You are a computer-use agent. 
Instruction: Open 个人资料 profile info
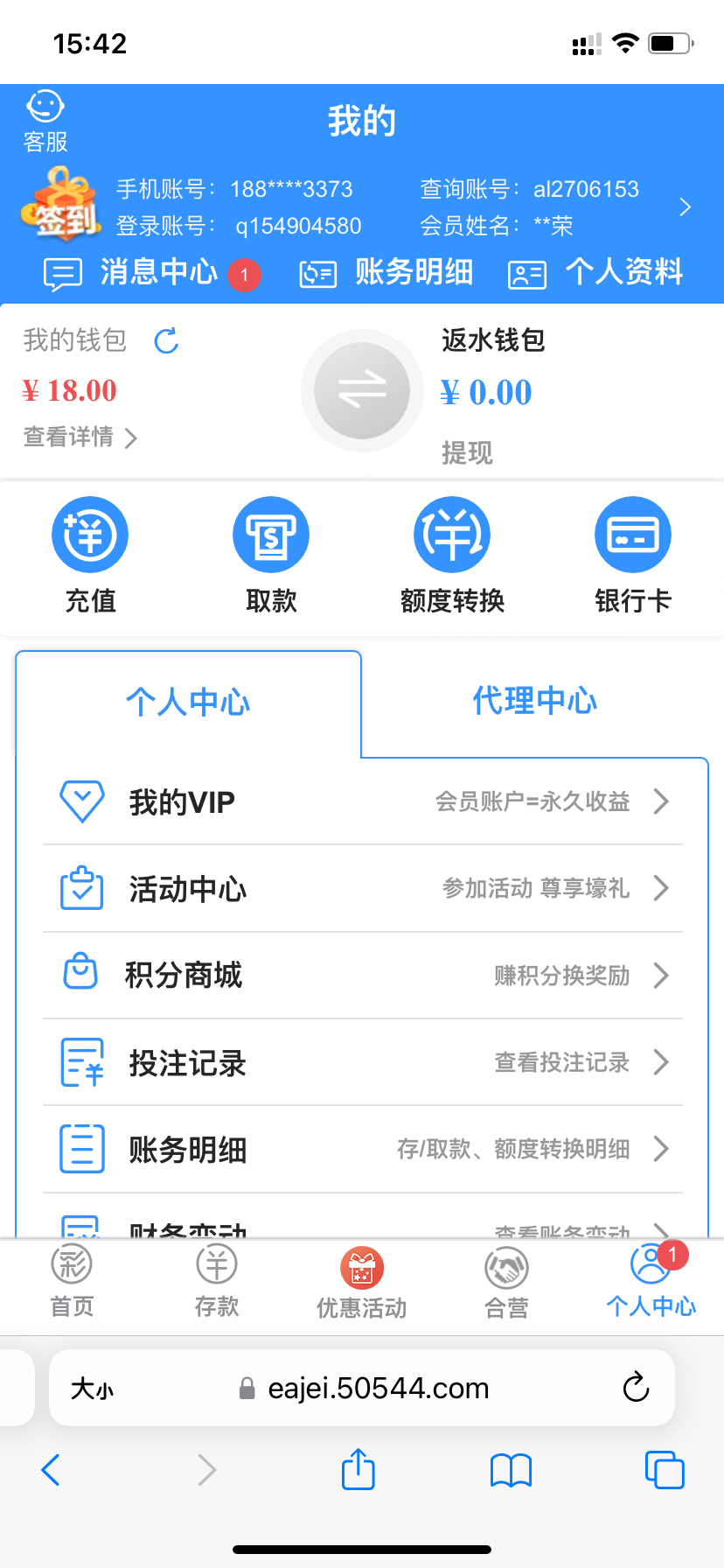point(596,273)
